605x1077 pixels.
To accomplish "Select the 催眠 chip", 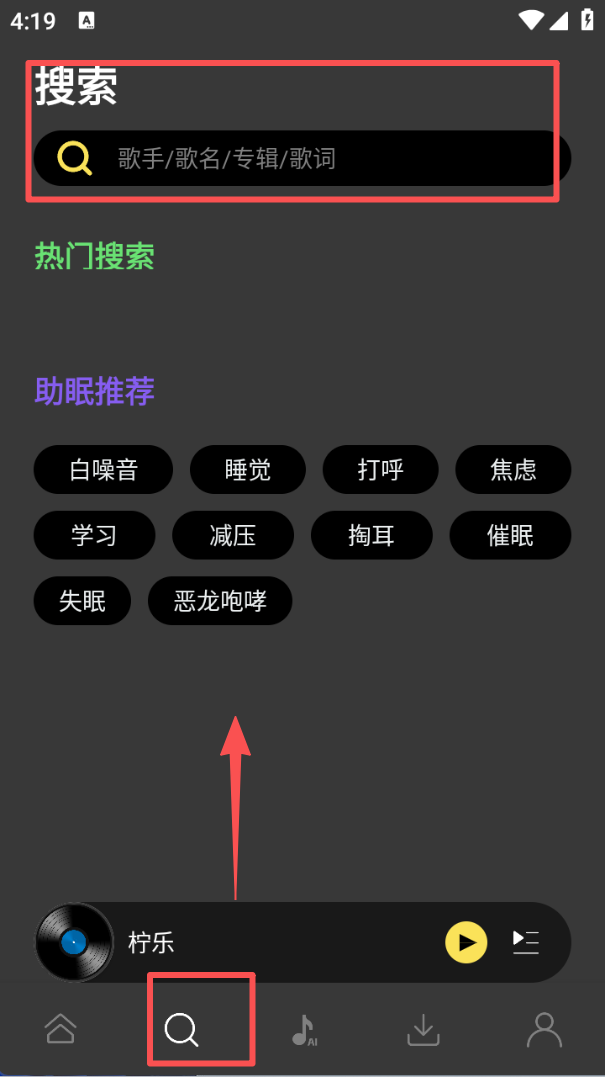I will click(x=510, y=536).
